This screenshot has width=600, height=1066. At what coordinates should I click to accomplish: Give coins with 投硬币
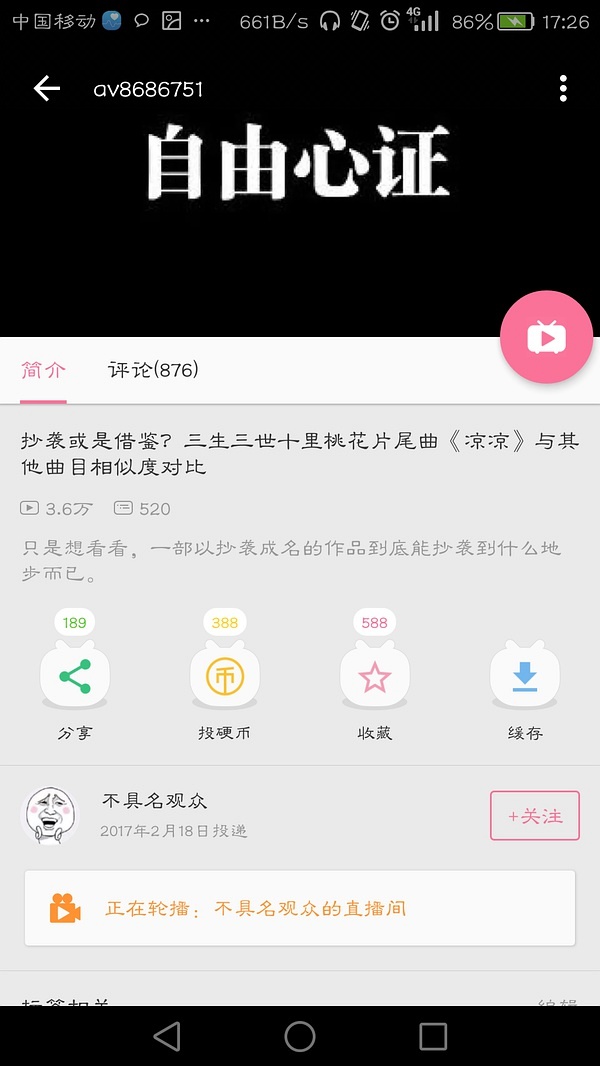[225, 678]
